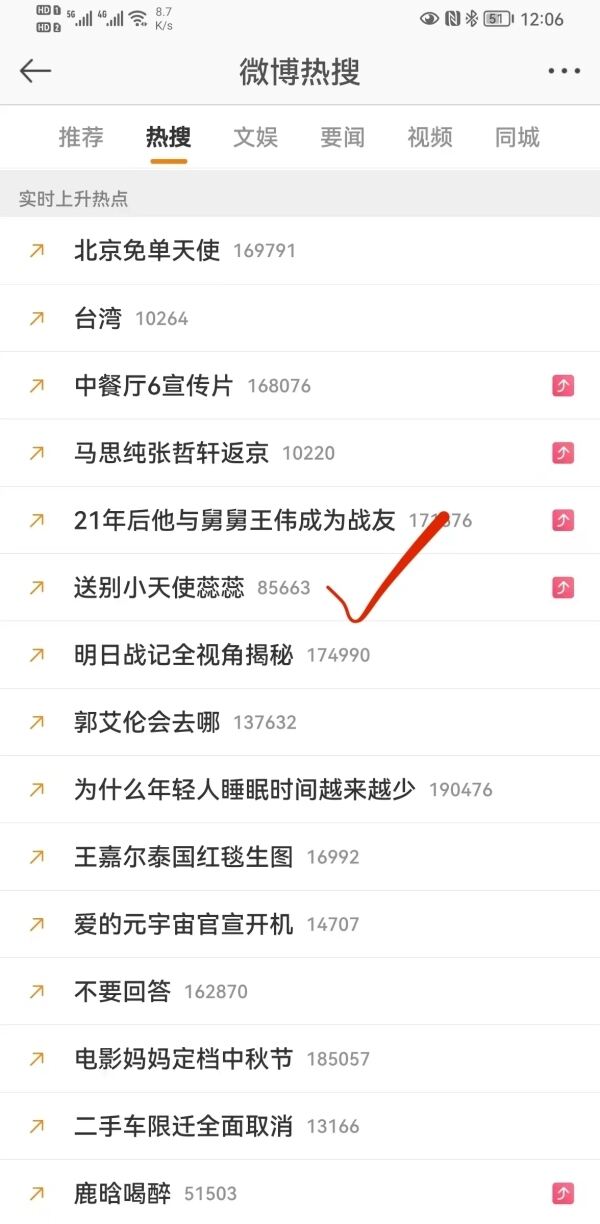Open the 不要回答 trending topic
This screenshot has width=600, height=1224.
coord(122,991)
